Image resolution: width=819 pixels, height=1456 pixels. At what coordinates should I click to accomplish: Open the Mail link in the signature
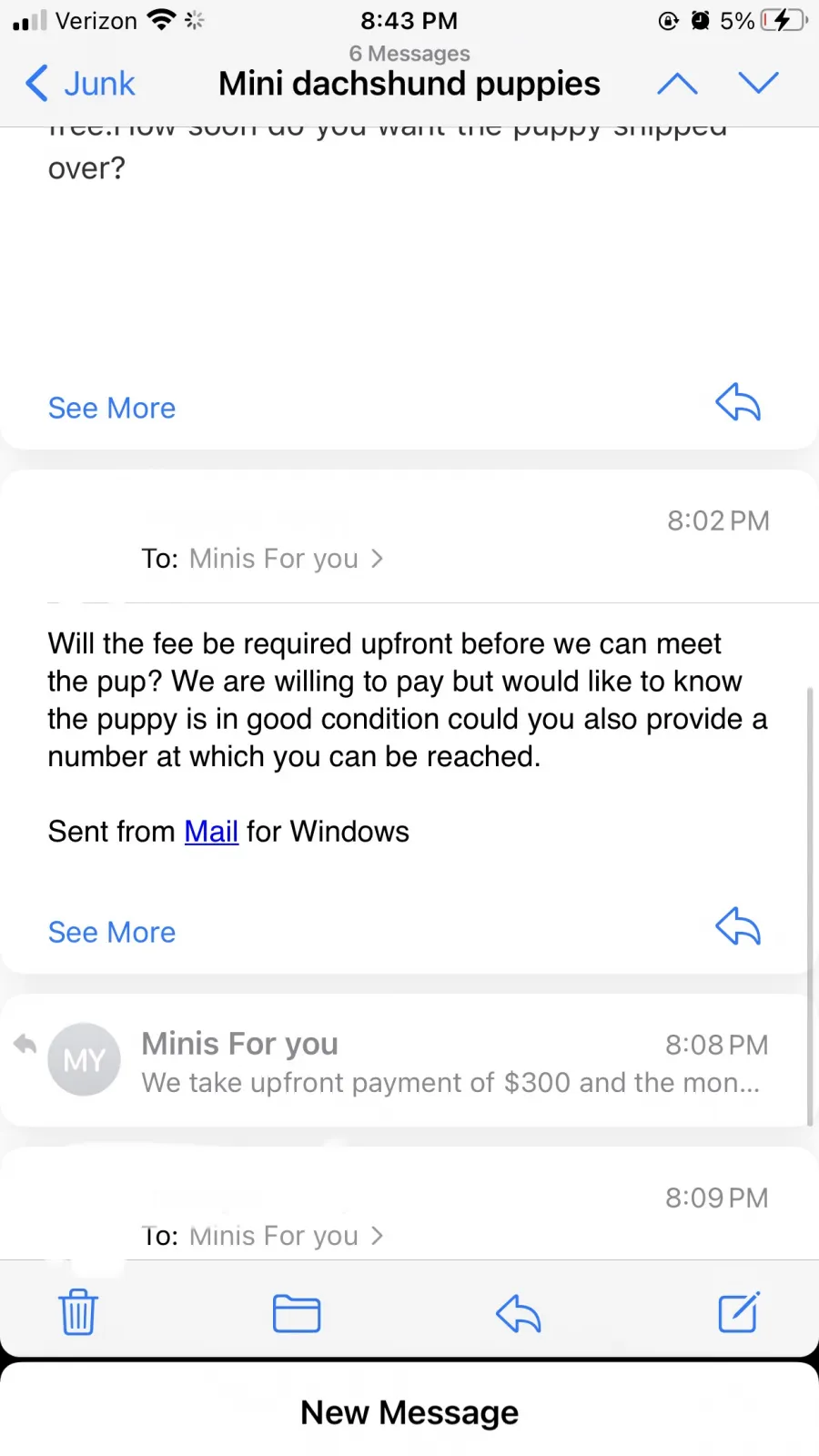point(211,831)
